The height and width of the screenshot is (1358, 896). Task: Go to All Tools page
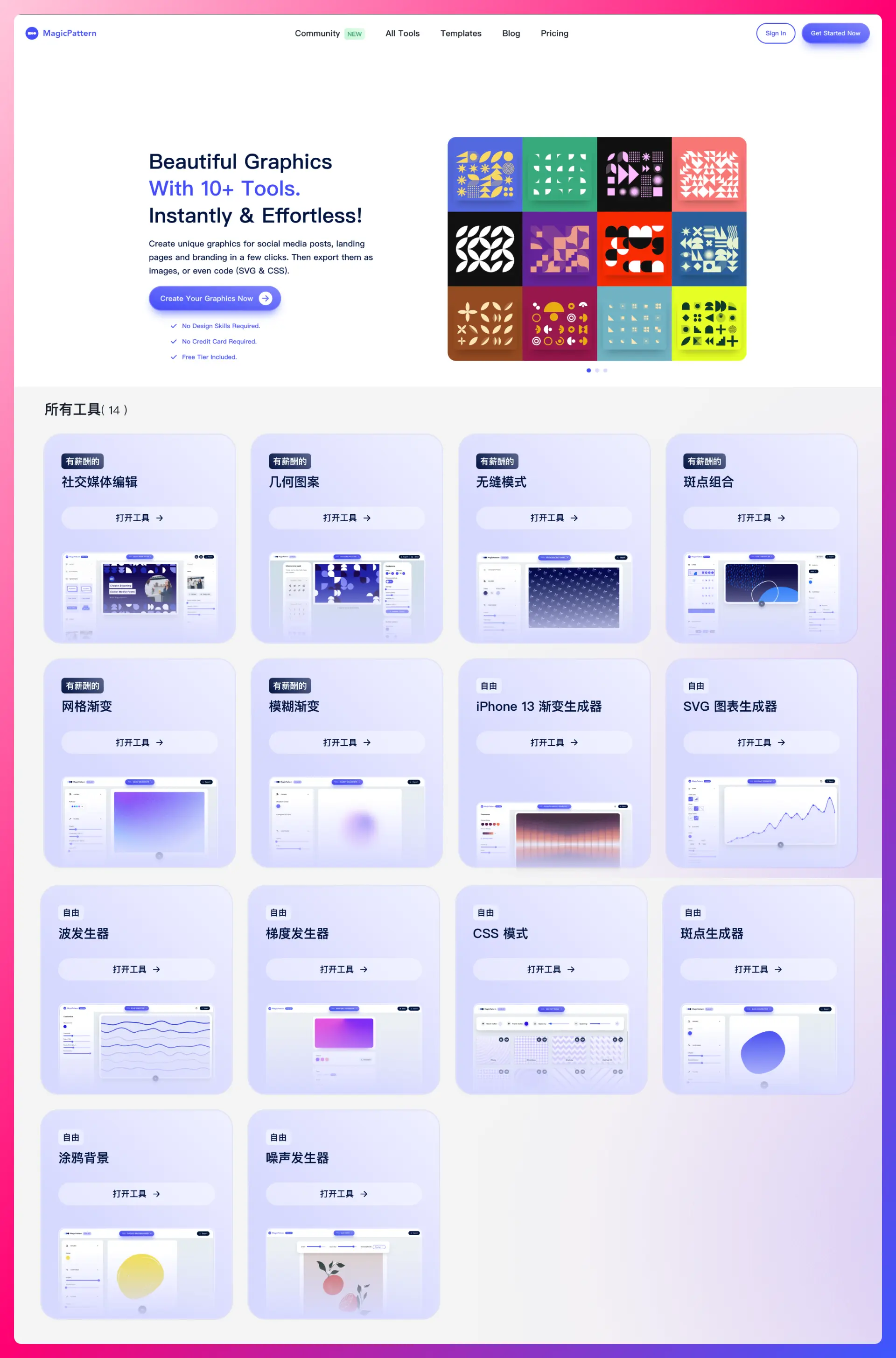point(402,33)
